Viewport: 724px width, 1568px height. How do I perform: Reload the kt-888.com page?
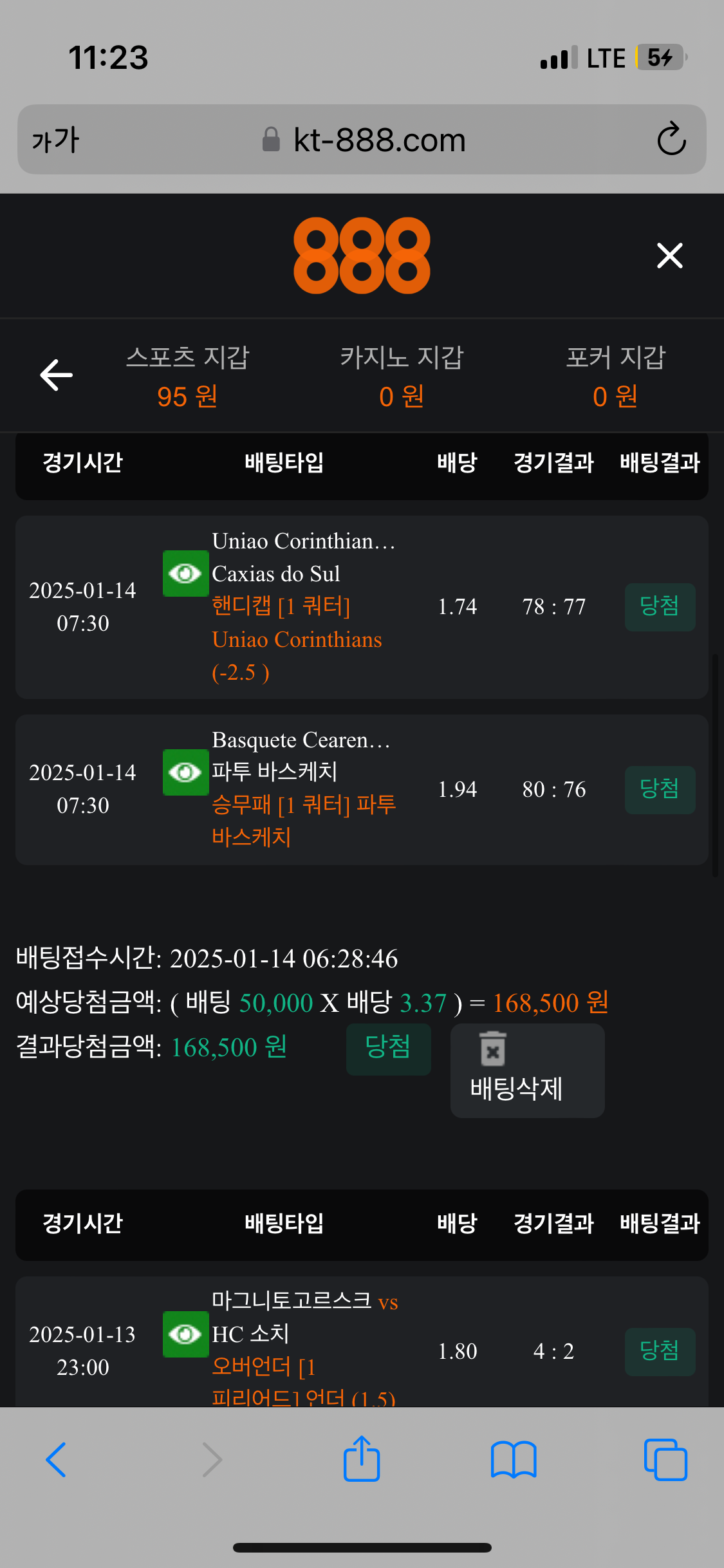click(671, 139)
